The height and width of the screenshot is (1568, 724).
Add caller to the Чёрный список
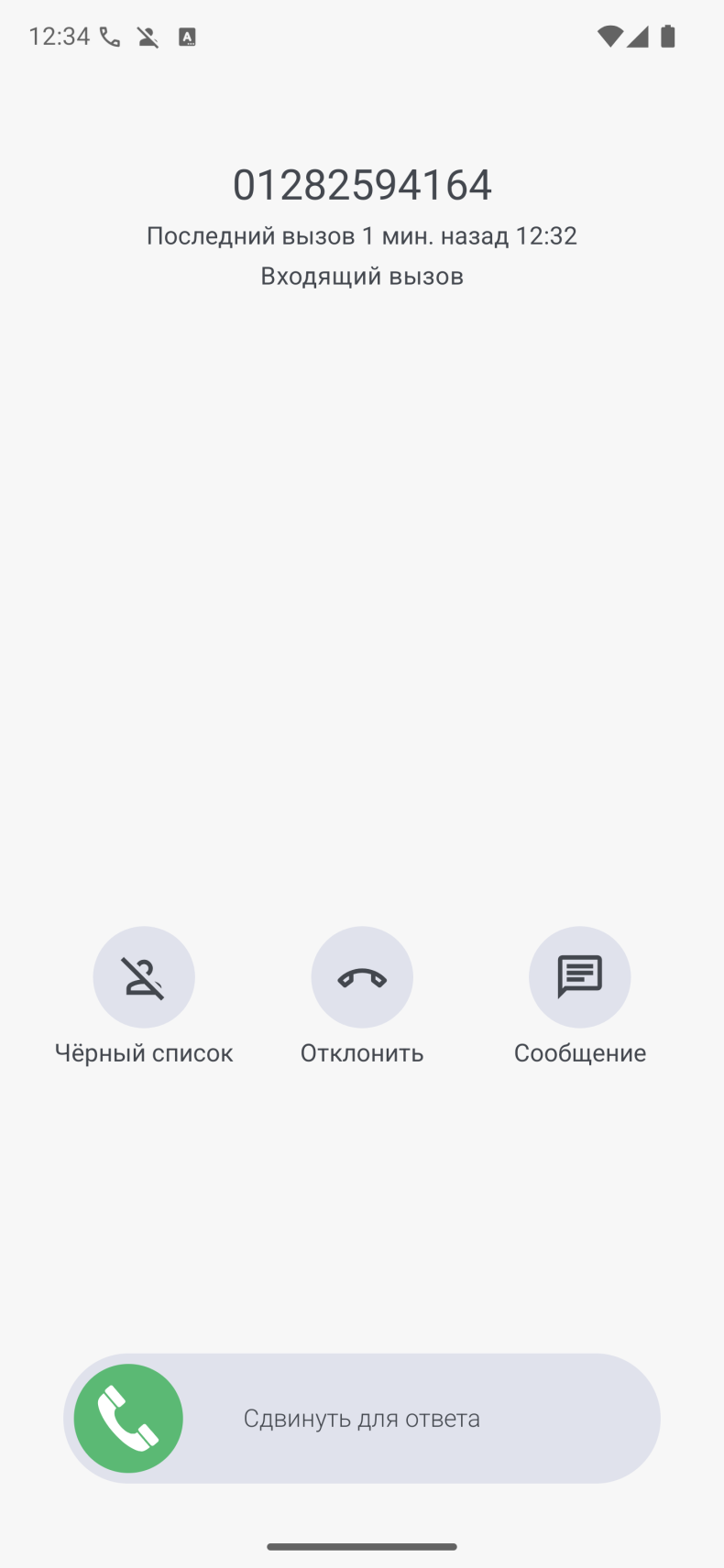pyautogui.click(x=144, y=976)
